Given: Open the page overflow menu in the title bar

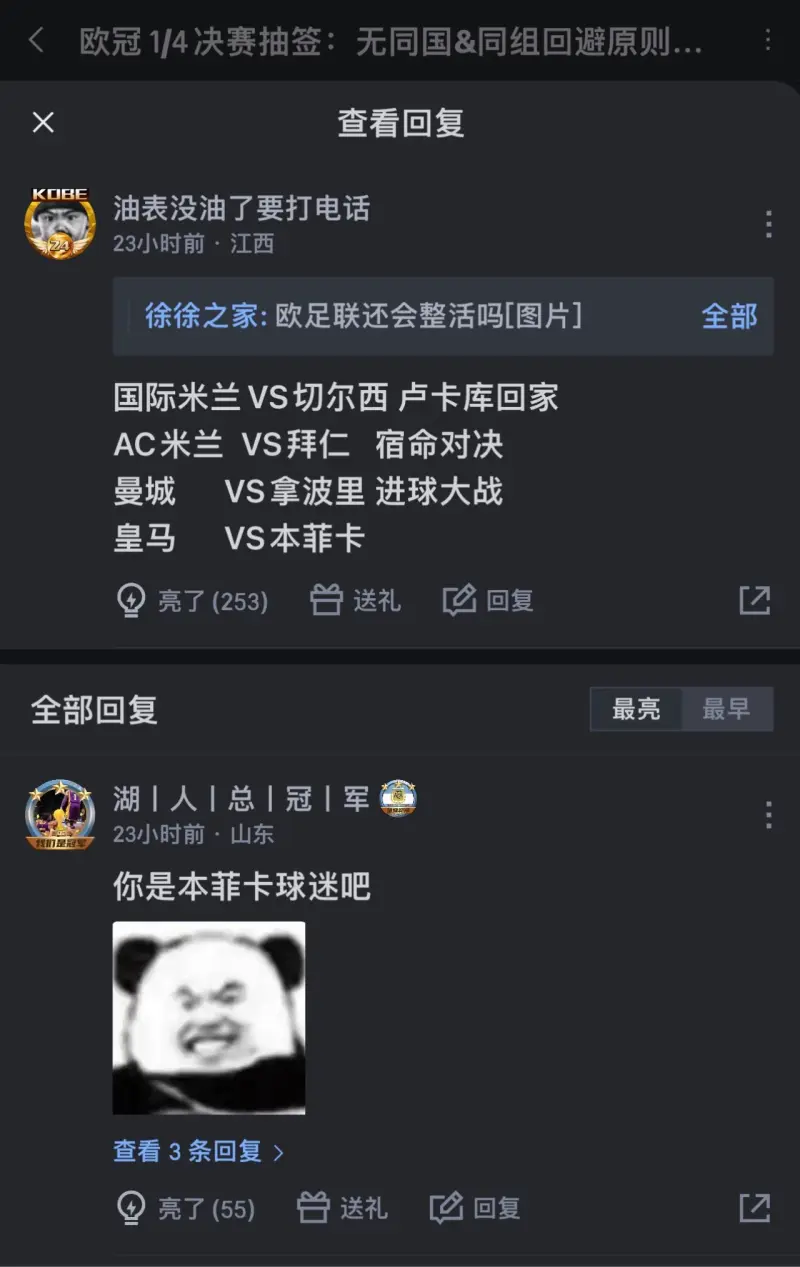Looking at the screenshot, I should [x=767, y=40].
